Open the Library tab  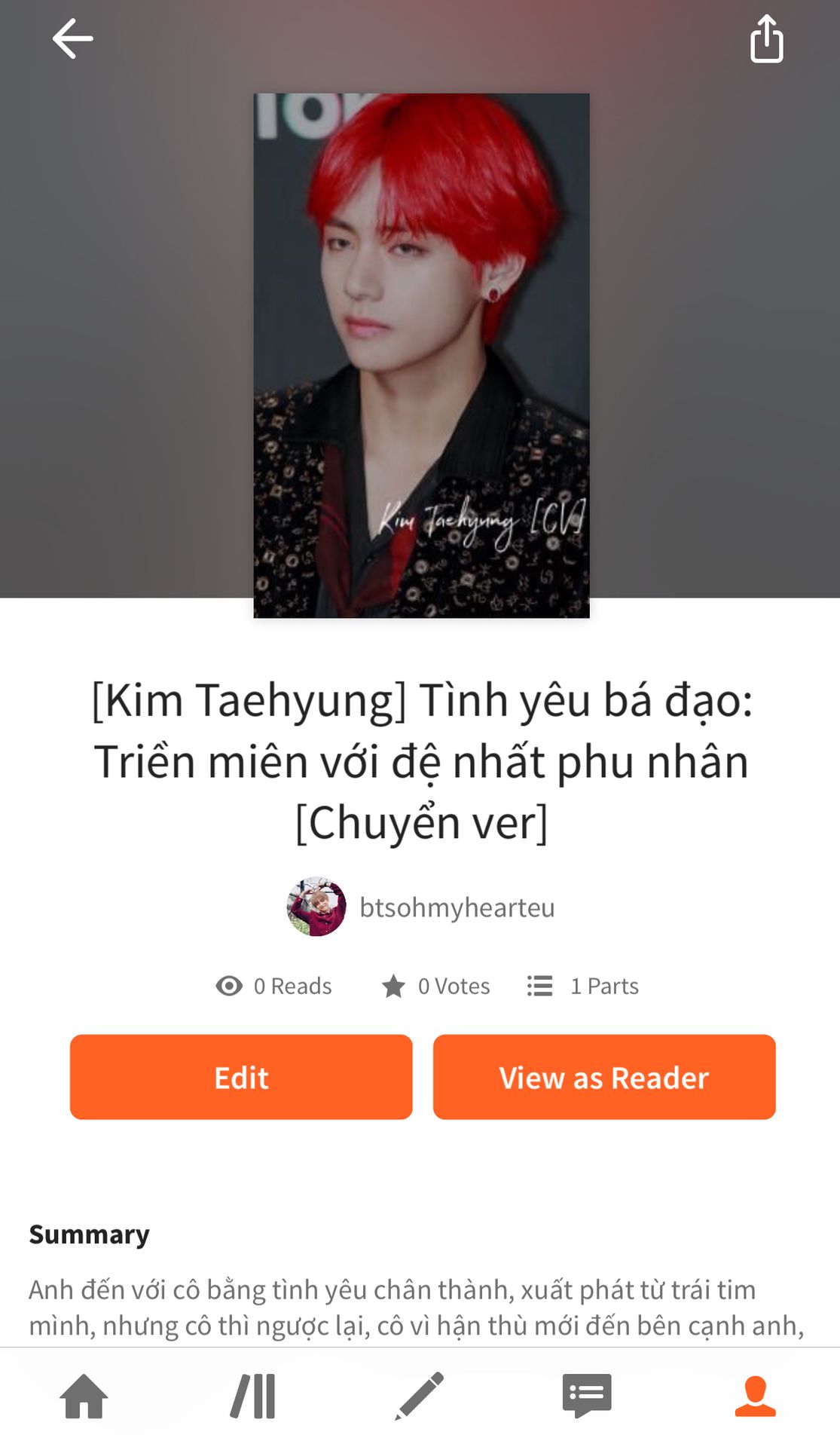tap(252, 1396)
